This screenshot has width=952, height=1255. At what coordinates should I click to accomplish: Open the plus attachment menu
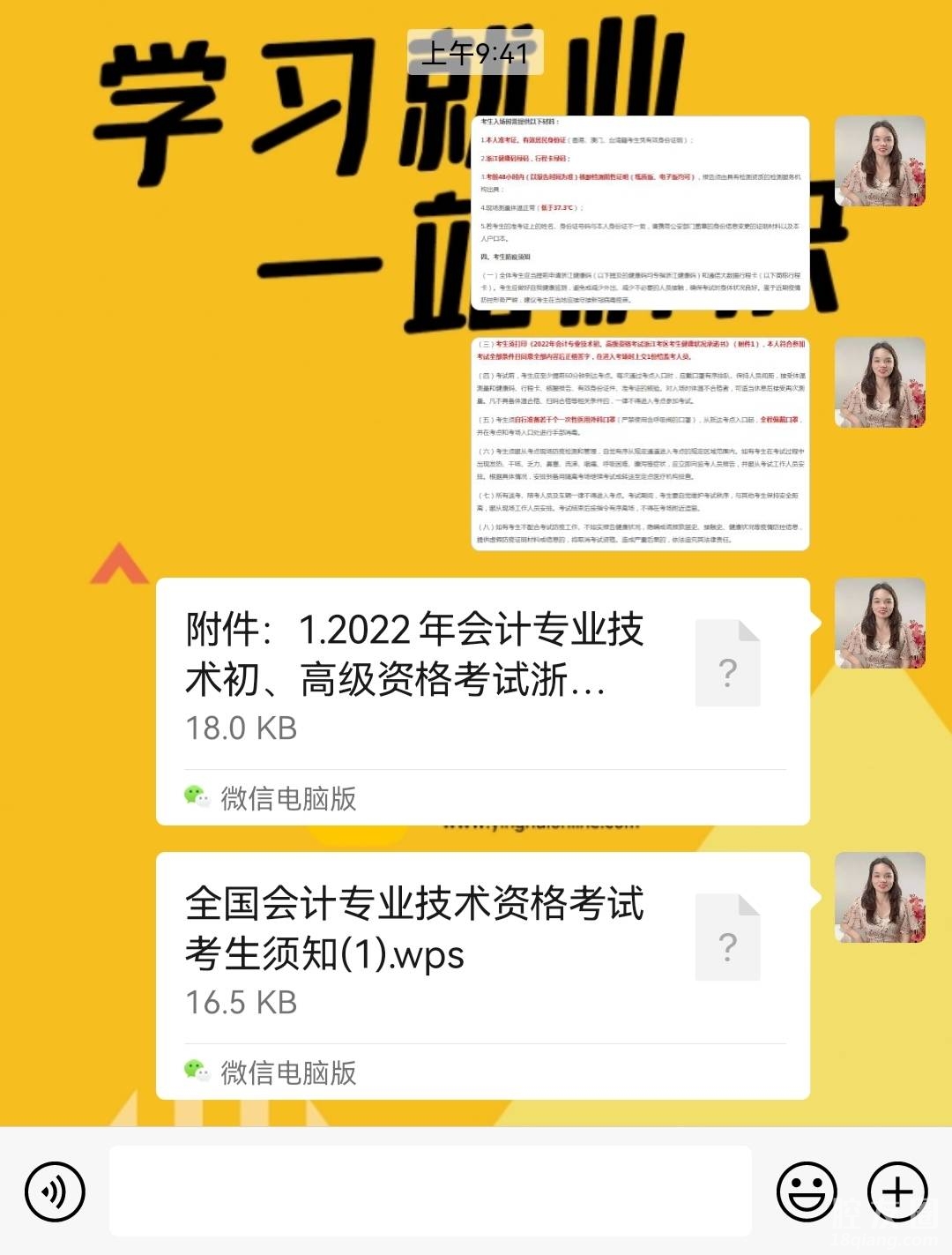[897, 1192]
